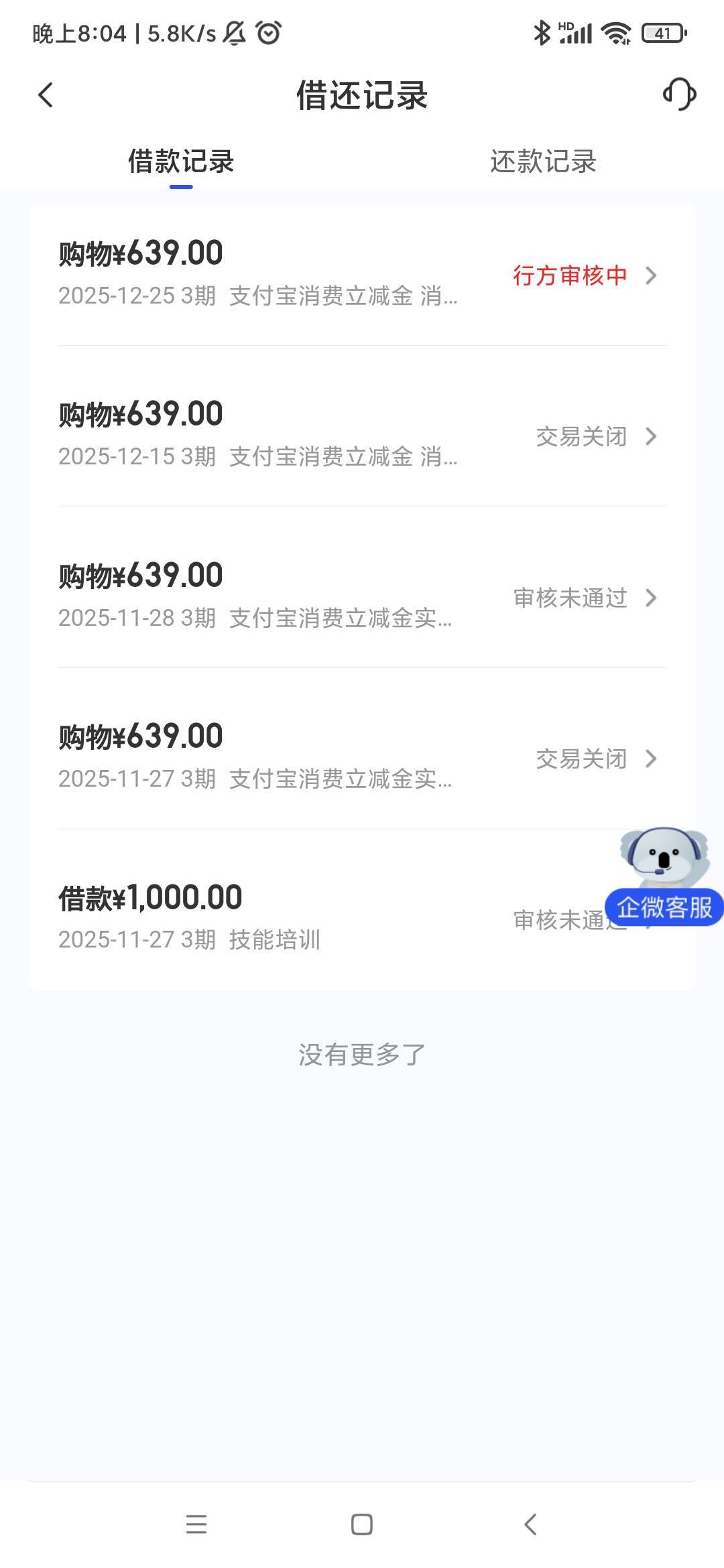
Task: Open the 2025-12-25 purchase under 行方审核中
Action: click(x=362, y=275)
